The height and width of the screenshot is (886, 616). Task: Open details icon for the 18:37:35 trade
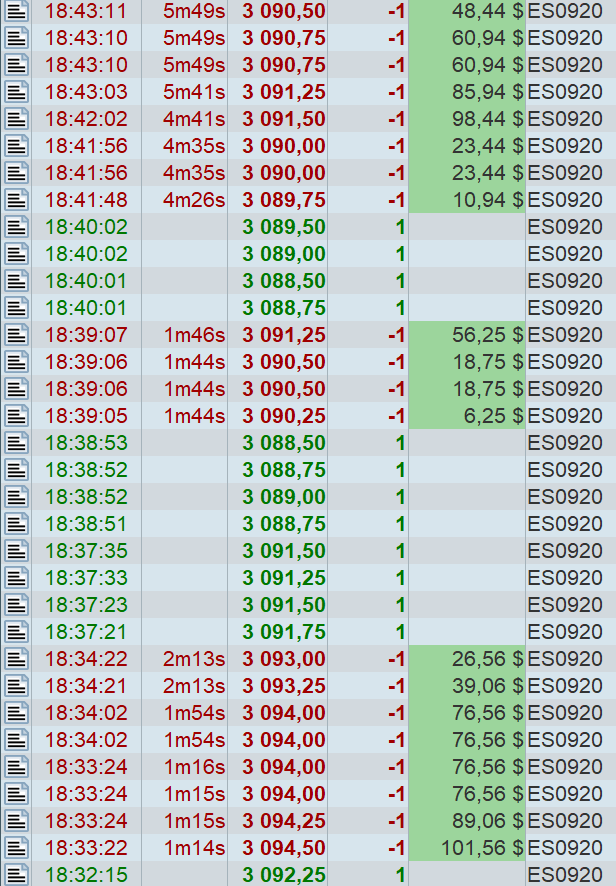[16, 551]
